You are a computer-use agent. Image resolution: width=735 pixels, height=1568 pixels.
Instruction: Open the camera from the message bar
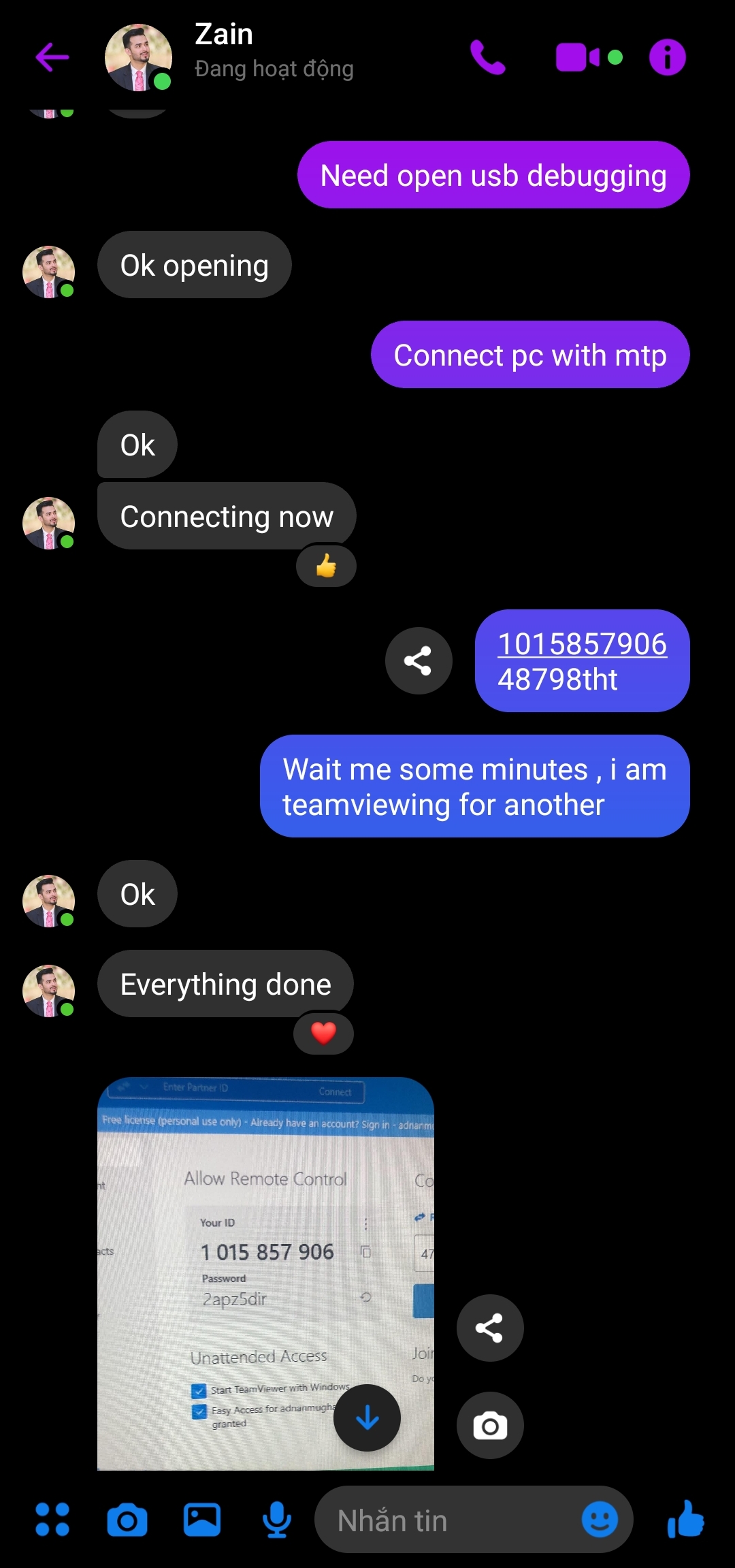pyautogui.click(x=127, y=1520)
